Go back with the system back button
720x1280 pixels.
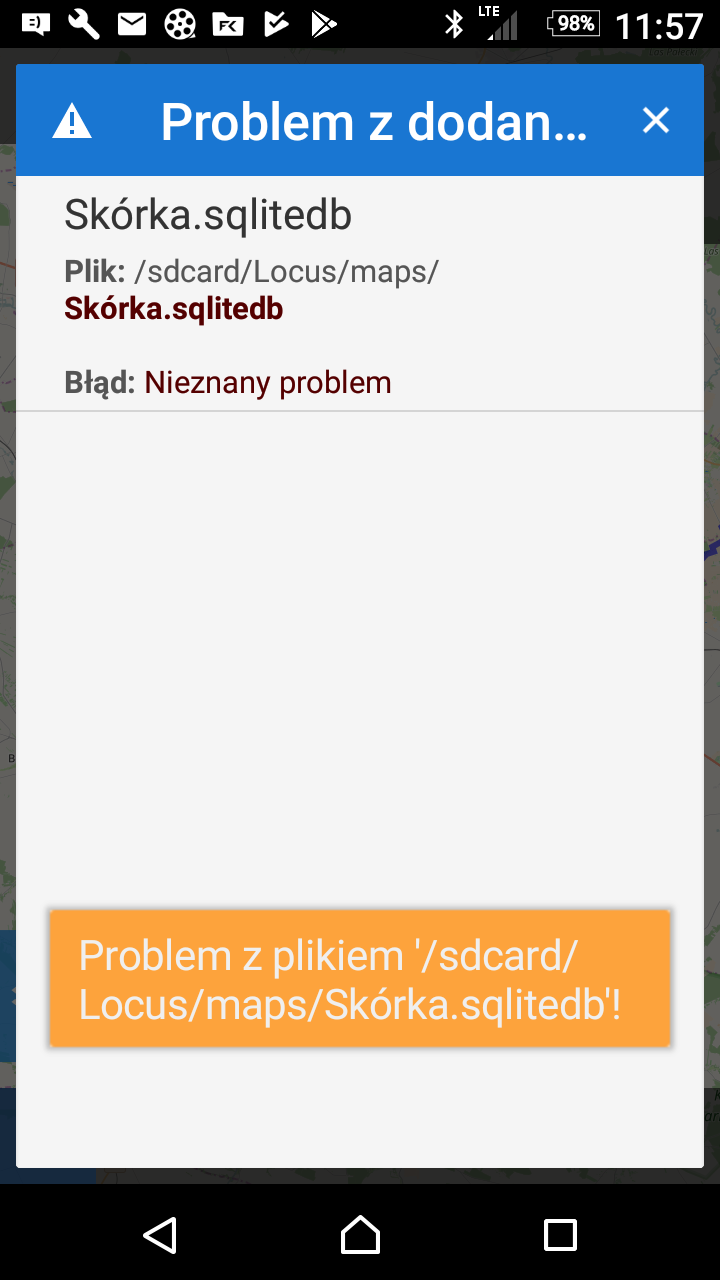tap(160, 1234)
